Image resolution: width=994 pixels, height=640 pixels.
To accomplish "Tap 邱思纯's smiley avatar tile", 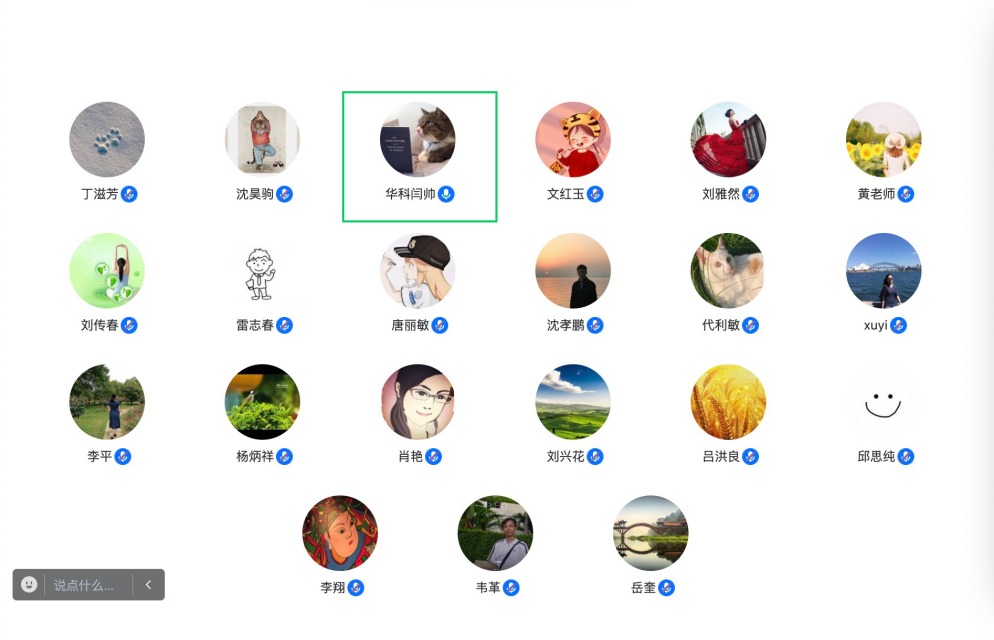I will click(x=883, y=402).
